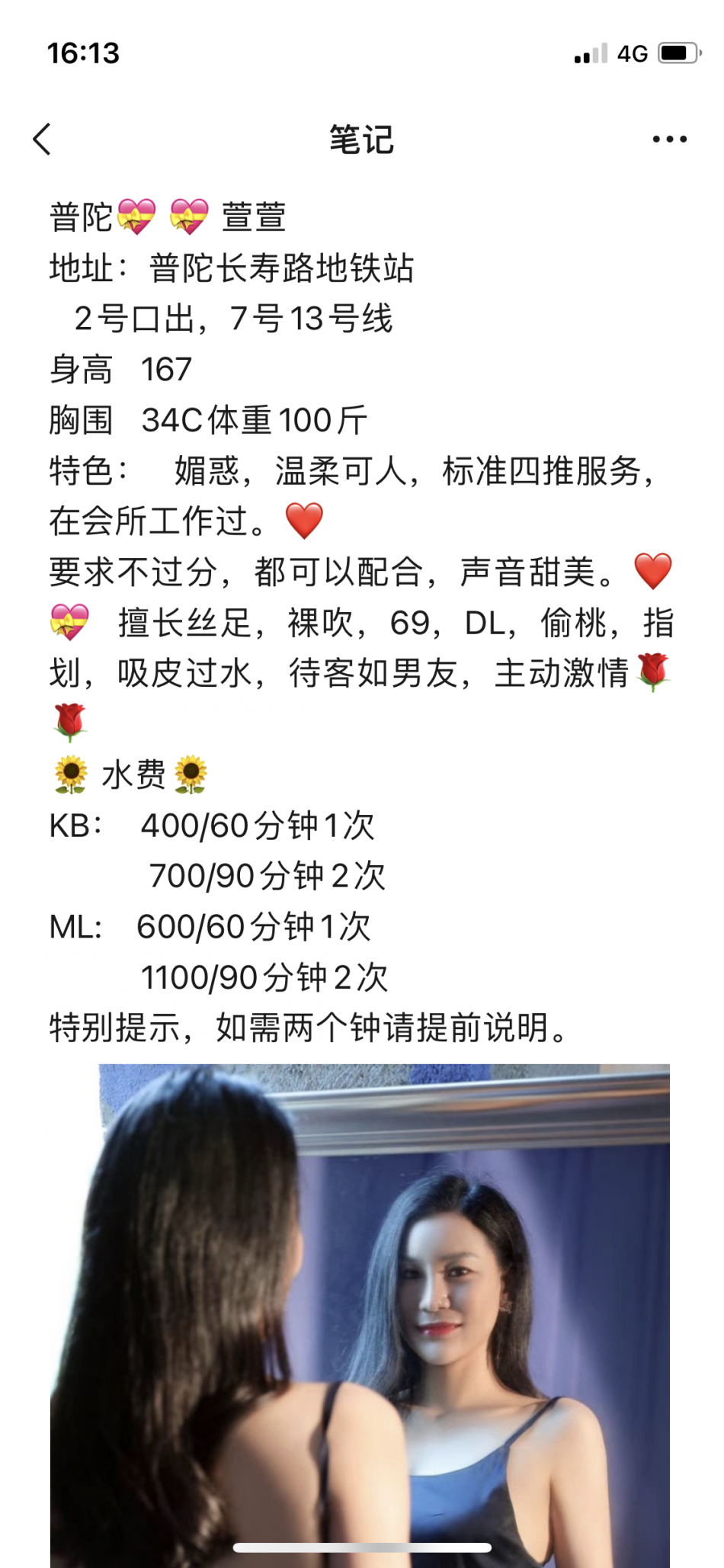Open the three-dot overflow menu

(x=669, y=139)
